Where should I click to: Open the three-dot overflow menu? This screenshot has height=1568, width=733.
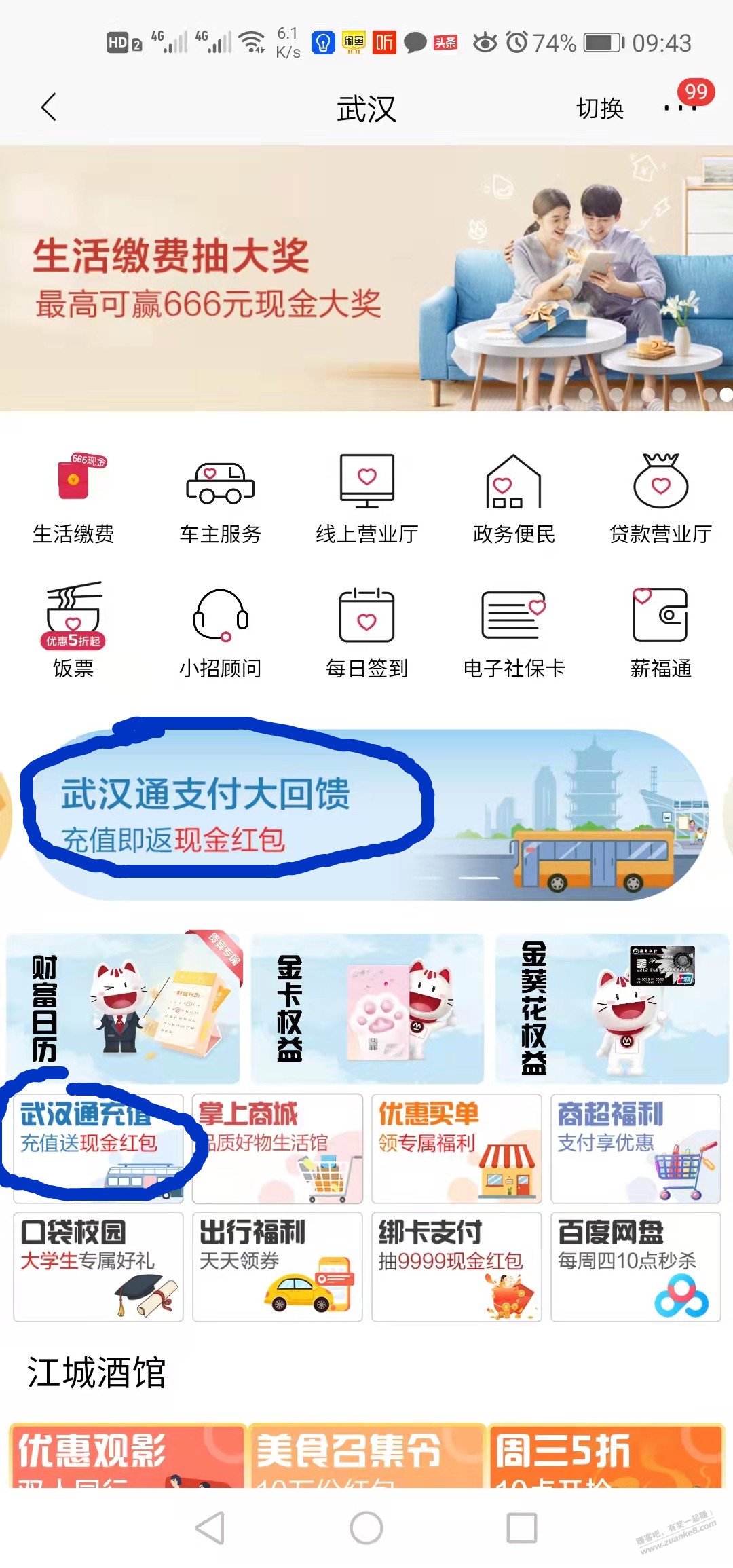pos(681,109)
